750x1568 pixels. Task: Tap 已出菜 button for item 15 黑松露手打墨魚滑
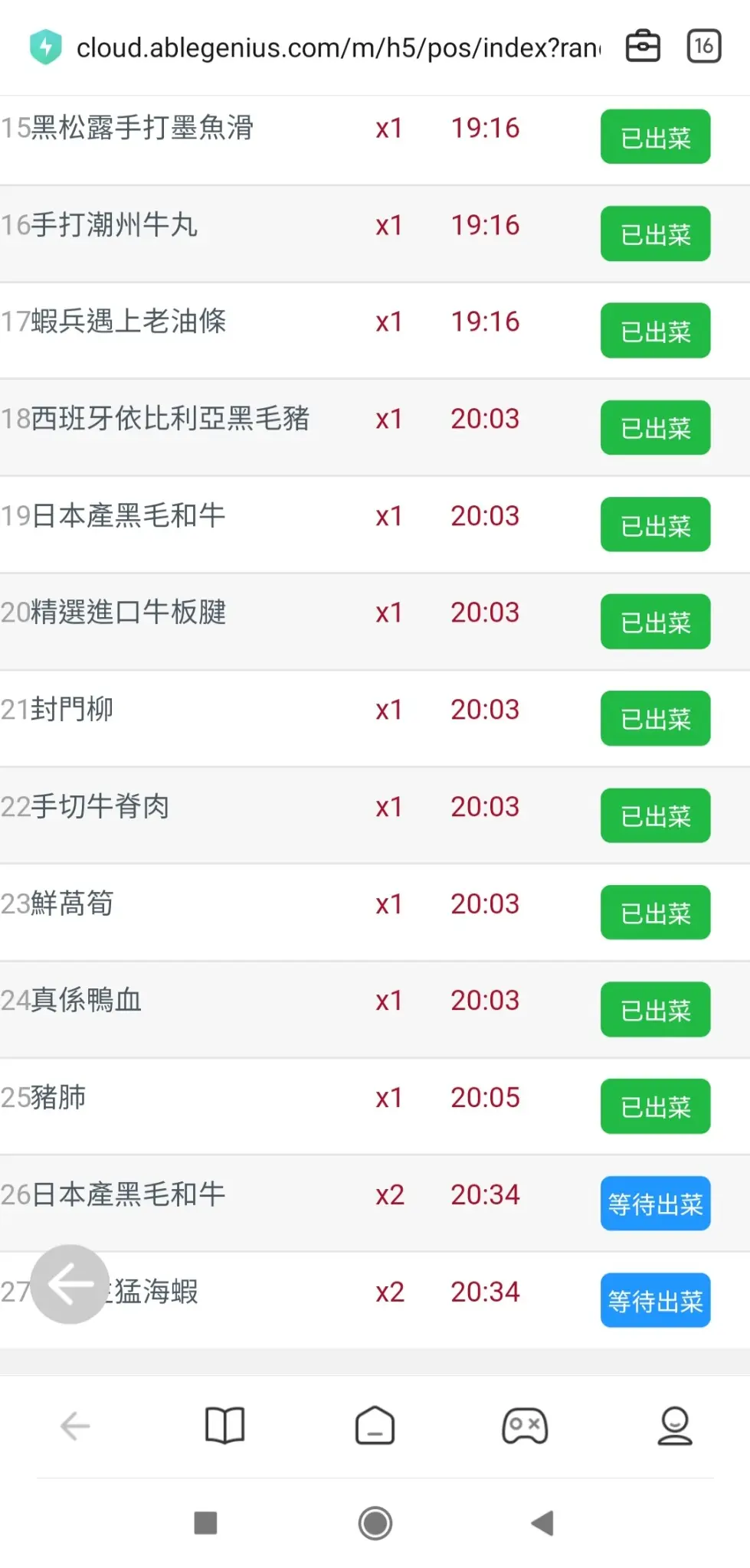point(655,137)
